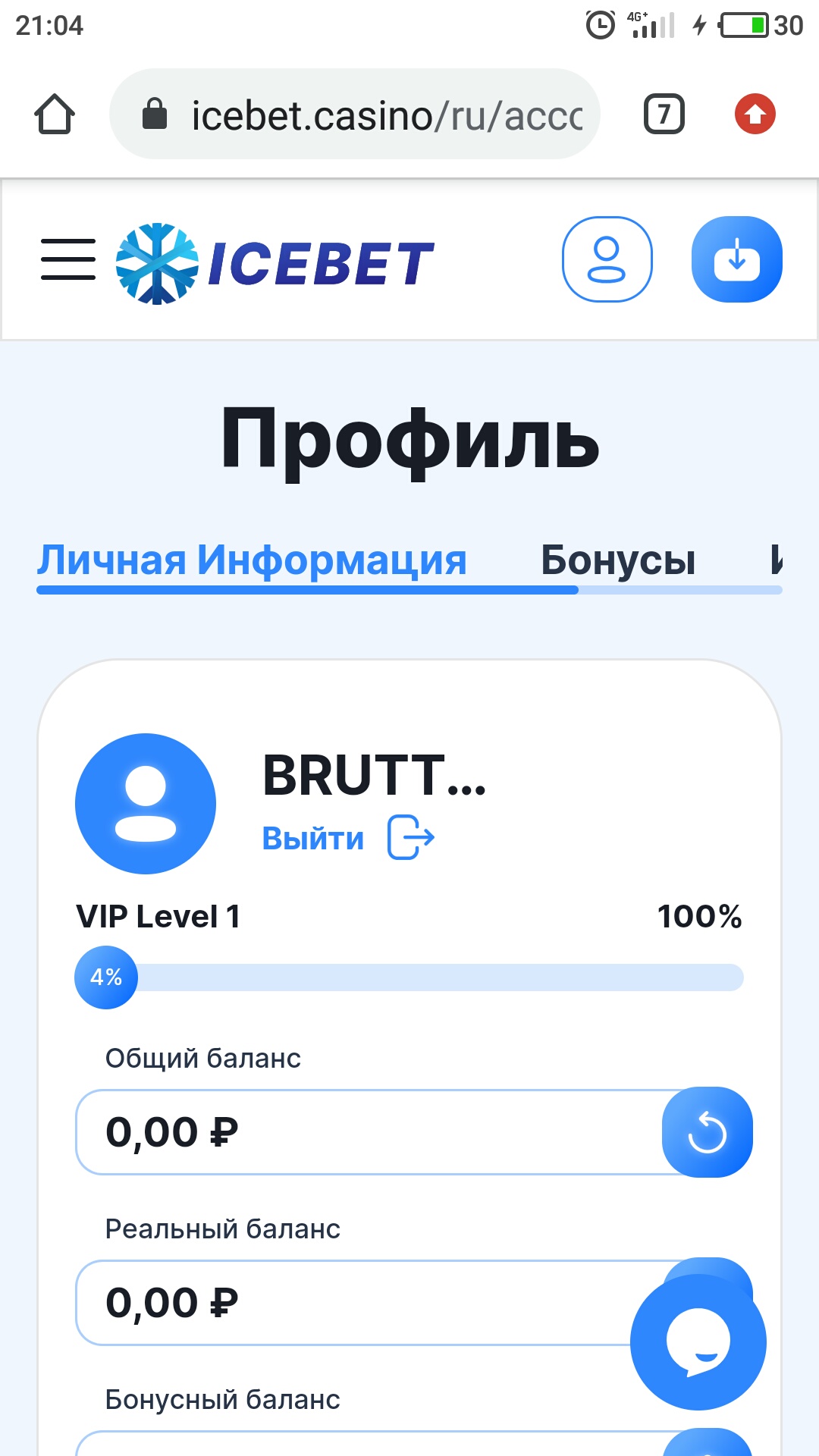Switch to the Бонусы tab

coord(618,560)
